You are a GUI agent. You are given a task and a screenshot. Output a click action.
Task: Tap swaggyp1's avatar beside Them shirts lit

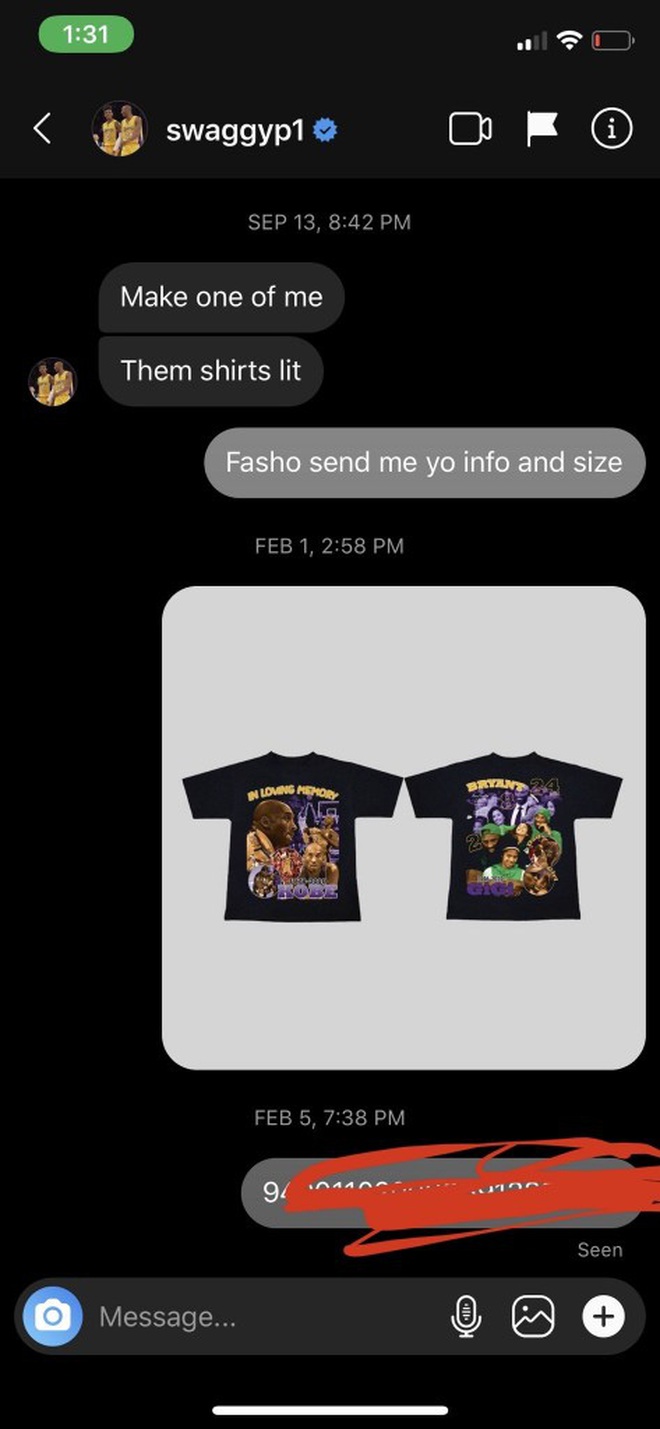tap(52, 381)
